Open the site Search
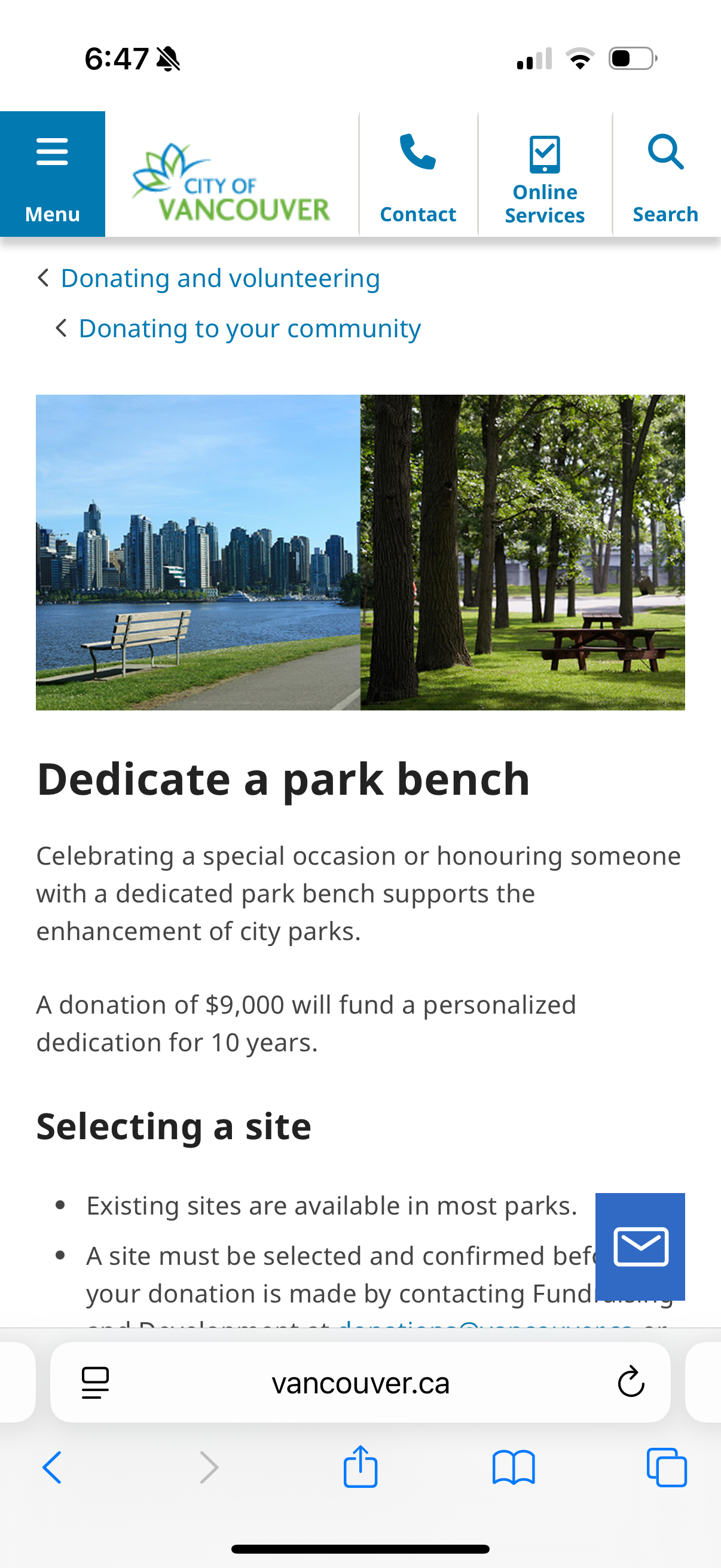This screenshot has width=721, height=1568. (665, 176)
